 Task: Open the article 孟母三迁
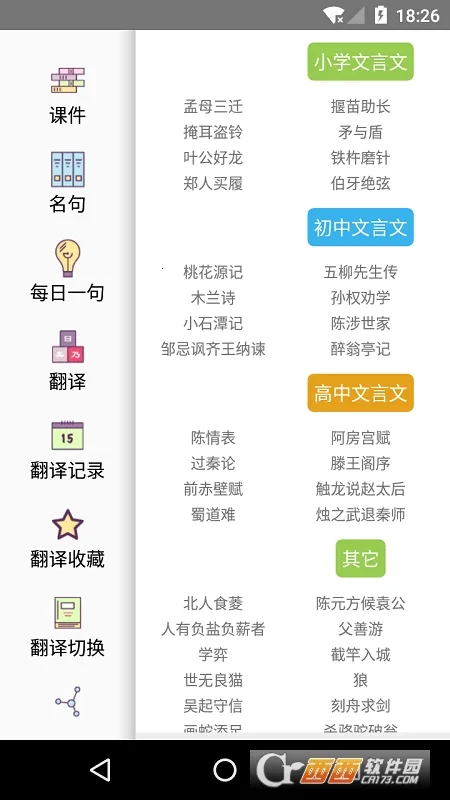tap(213, 107)
